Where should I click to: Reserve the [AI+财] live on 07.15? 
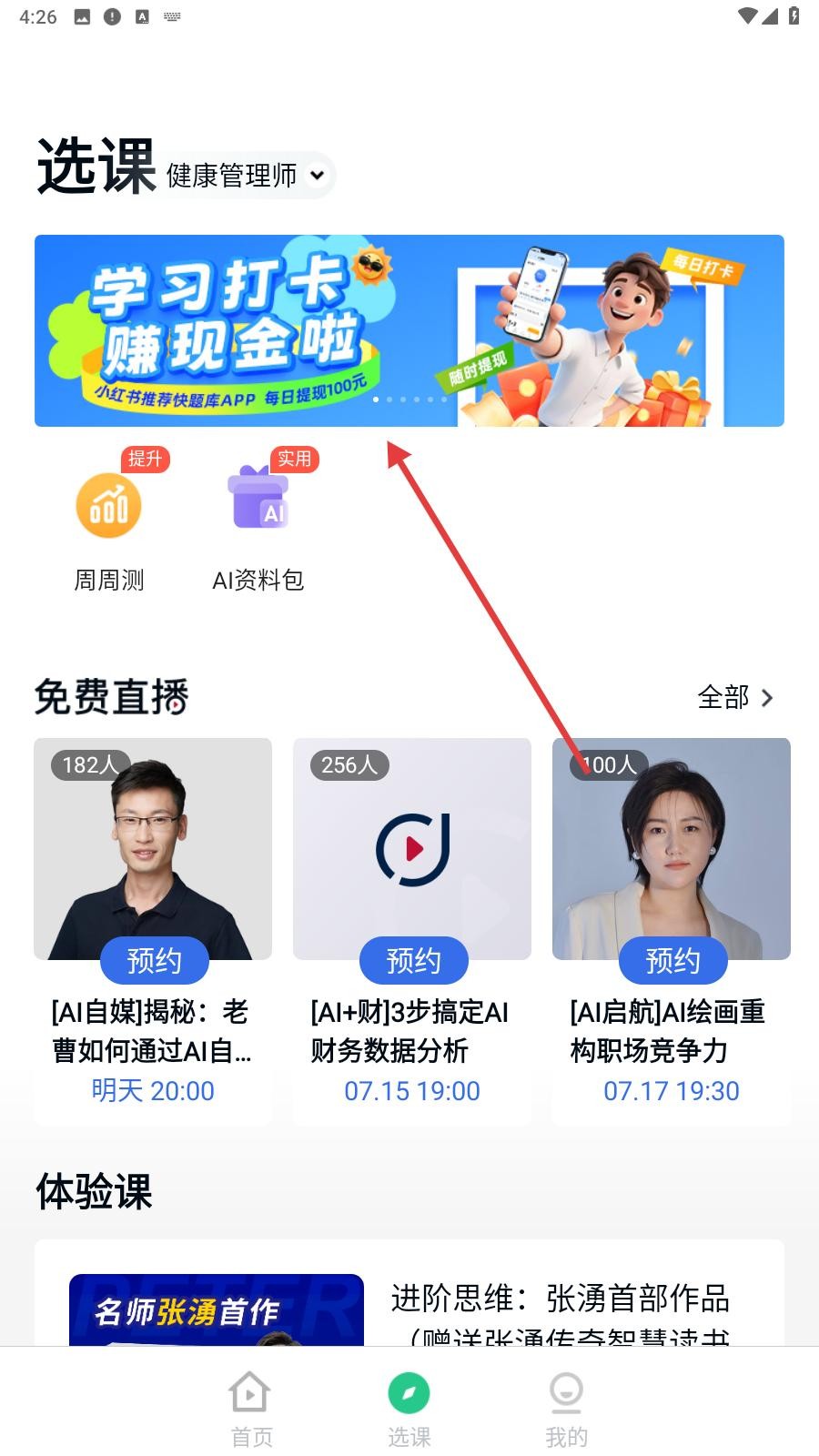click(x=413, y=960)
